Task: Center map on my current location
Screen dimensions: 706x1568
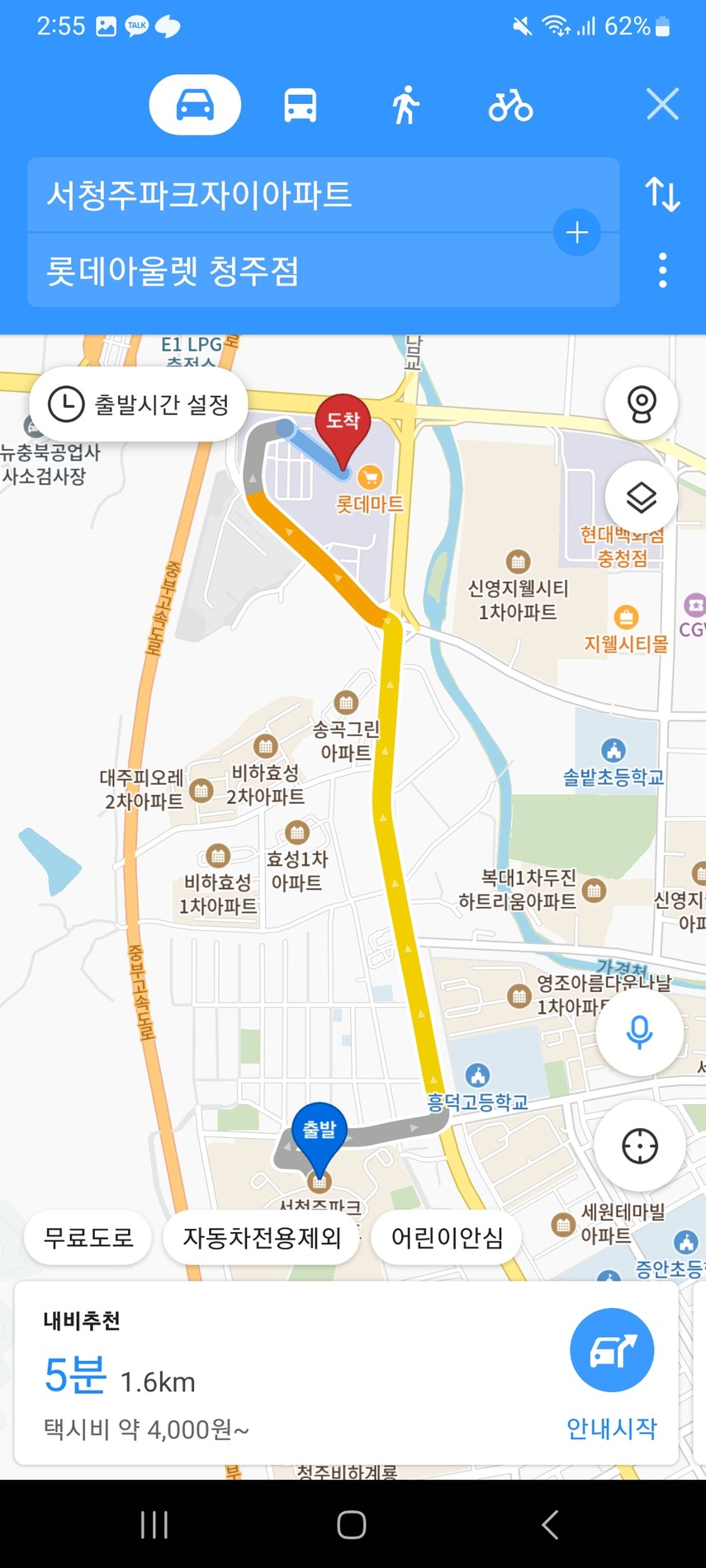Action: click(640, 1145)
